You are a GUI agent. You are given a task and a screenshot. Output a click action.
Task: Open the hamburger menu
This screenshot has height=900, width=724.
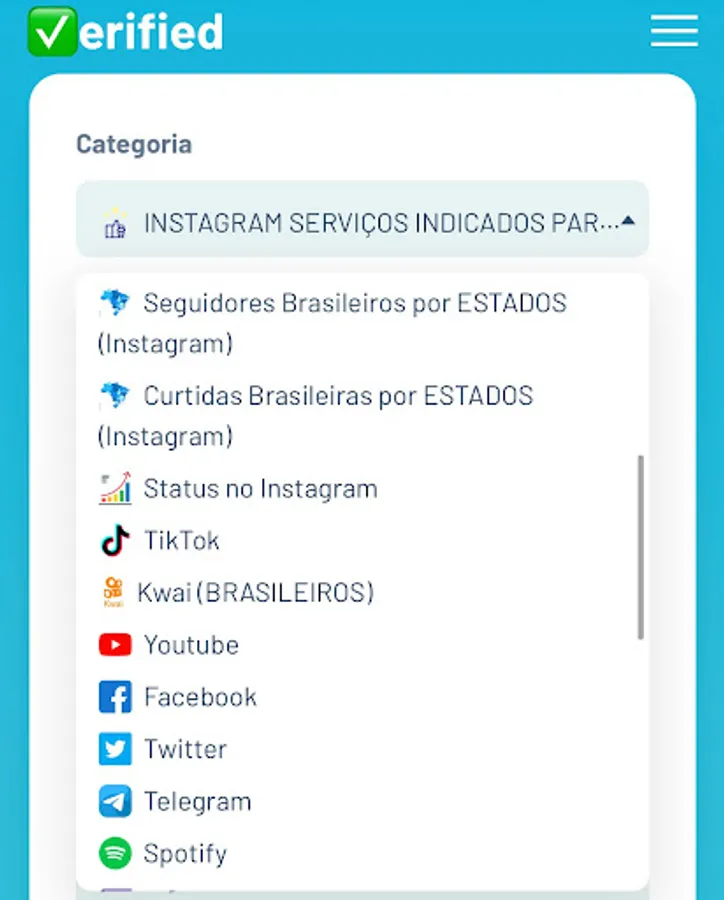pyautogui.click(x=674, y=31)
